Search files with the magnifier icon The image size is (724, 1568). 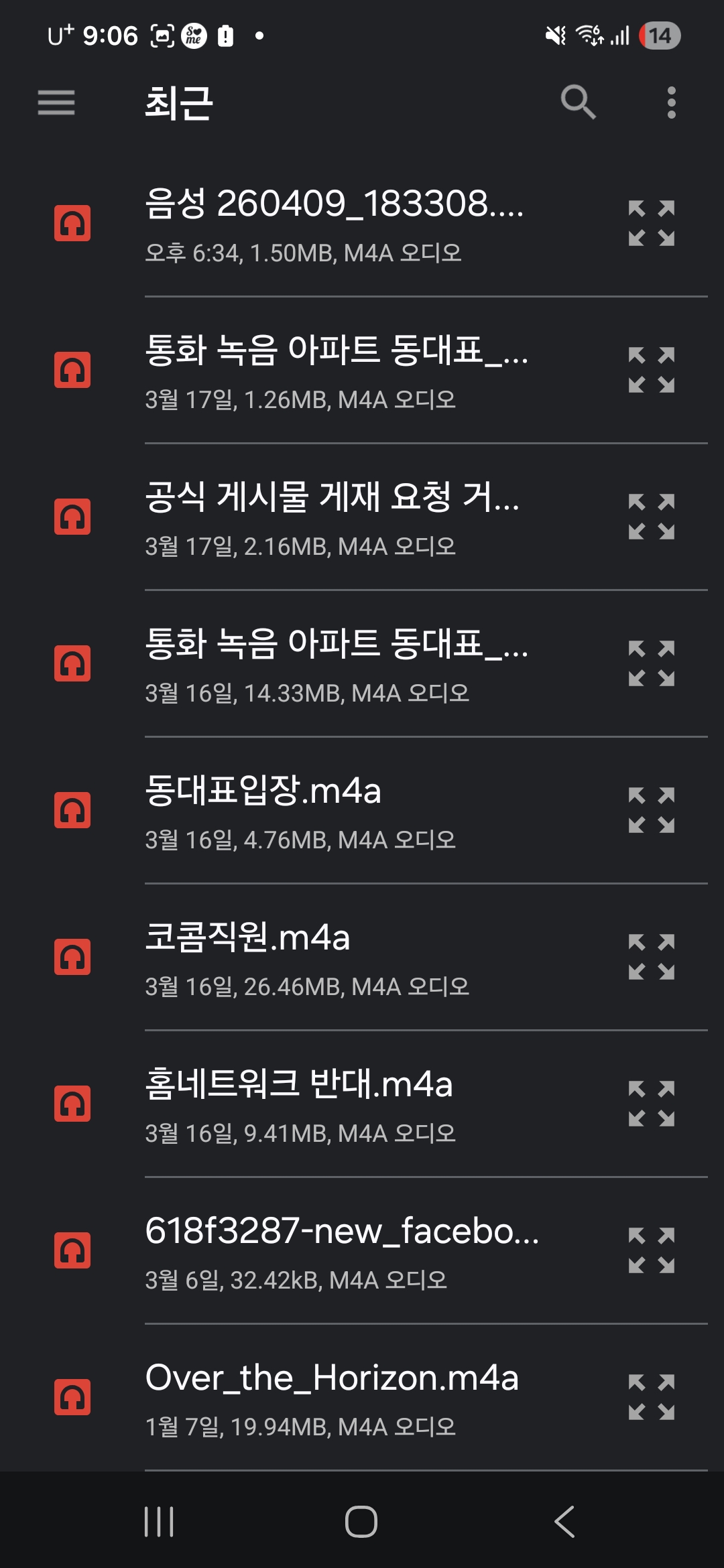point(578,103)
